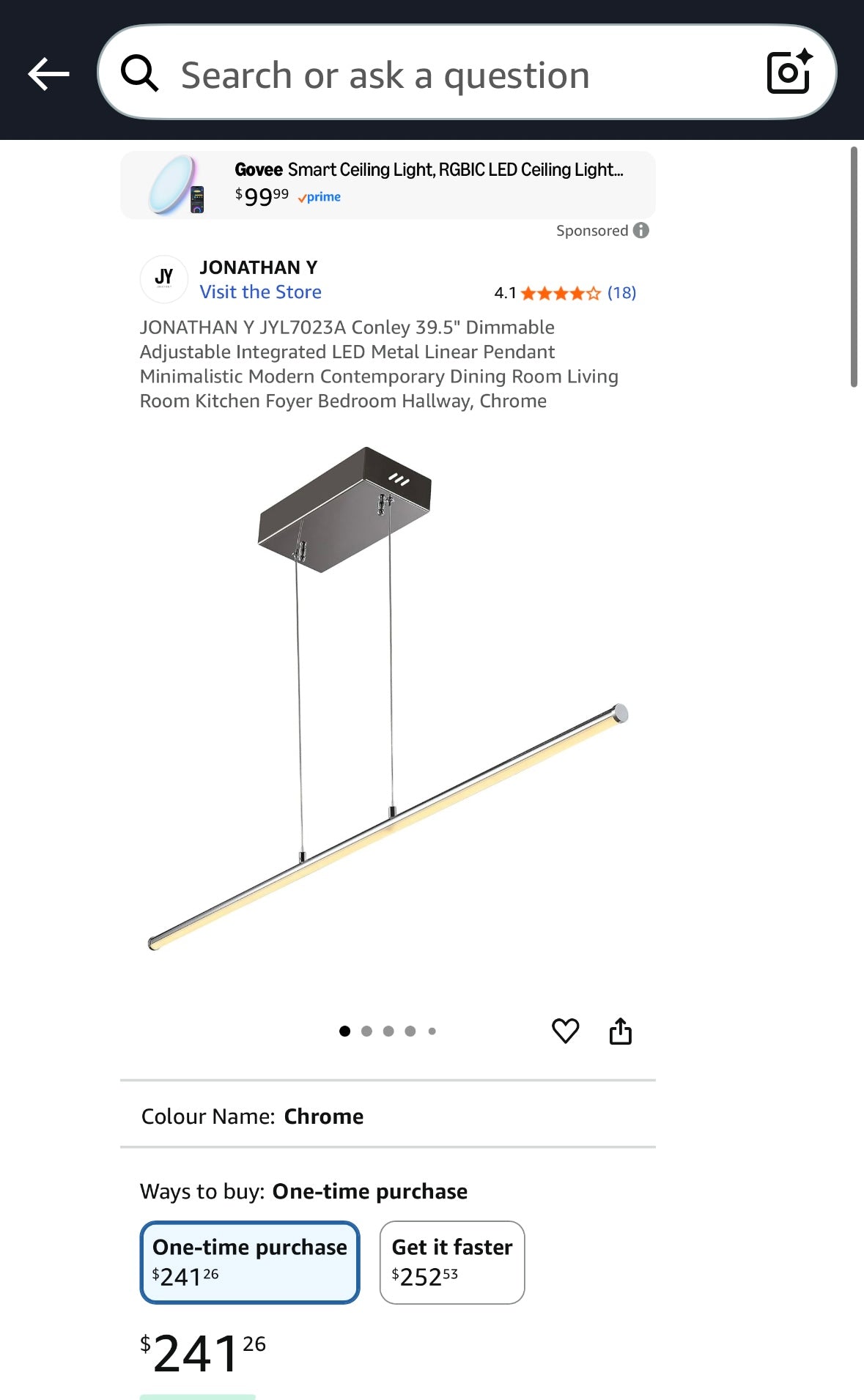View the 18 customer reviews
Viewport: 864px width, 1400px height.
click(x=622, y=293)
